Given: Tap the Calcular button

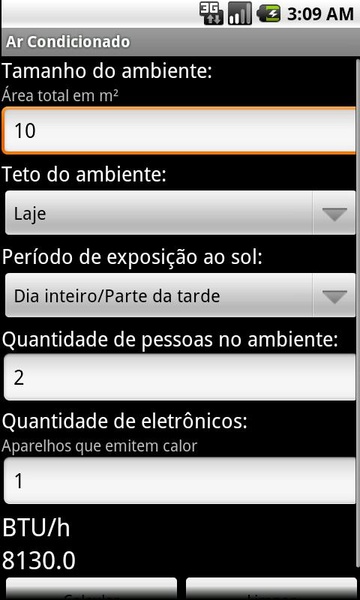Looking at the screenshot, I should 91,589.
